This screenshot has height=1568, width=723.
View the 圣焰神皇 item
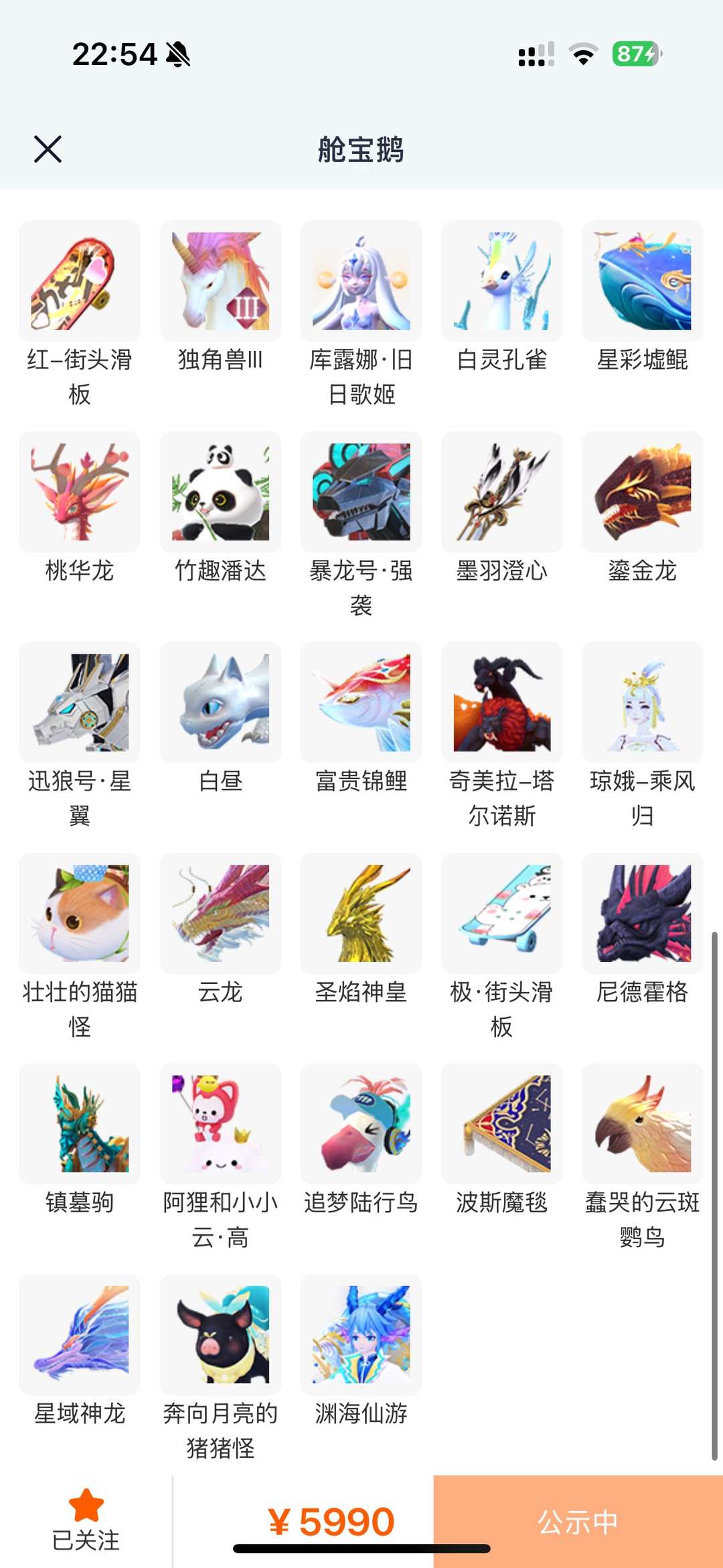(361, 914)
